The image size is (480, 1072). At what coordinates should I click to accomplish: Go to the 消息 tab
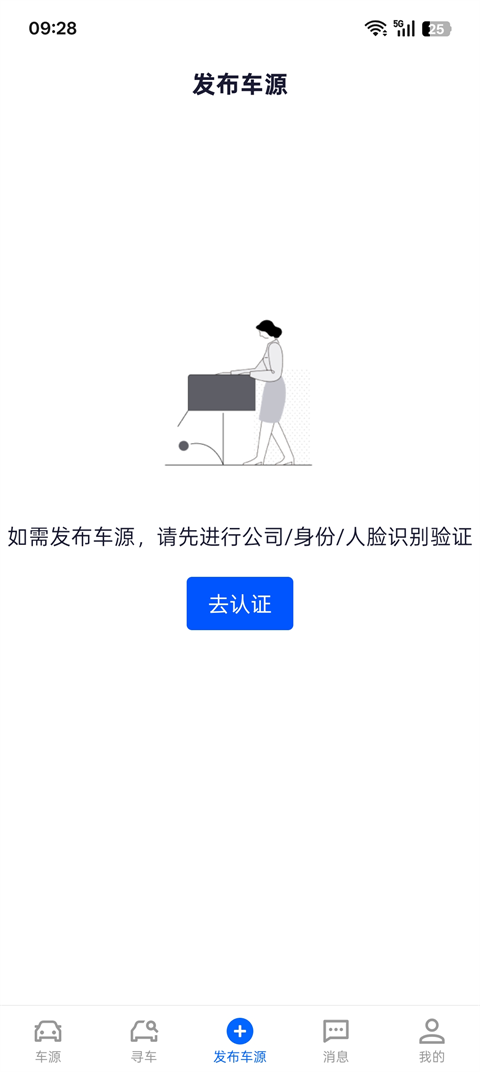tap(336, 1040)
